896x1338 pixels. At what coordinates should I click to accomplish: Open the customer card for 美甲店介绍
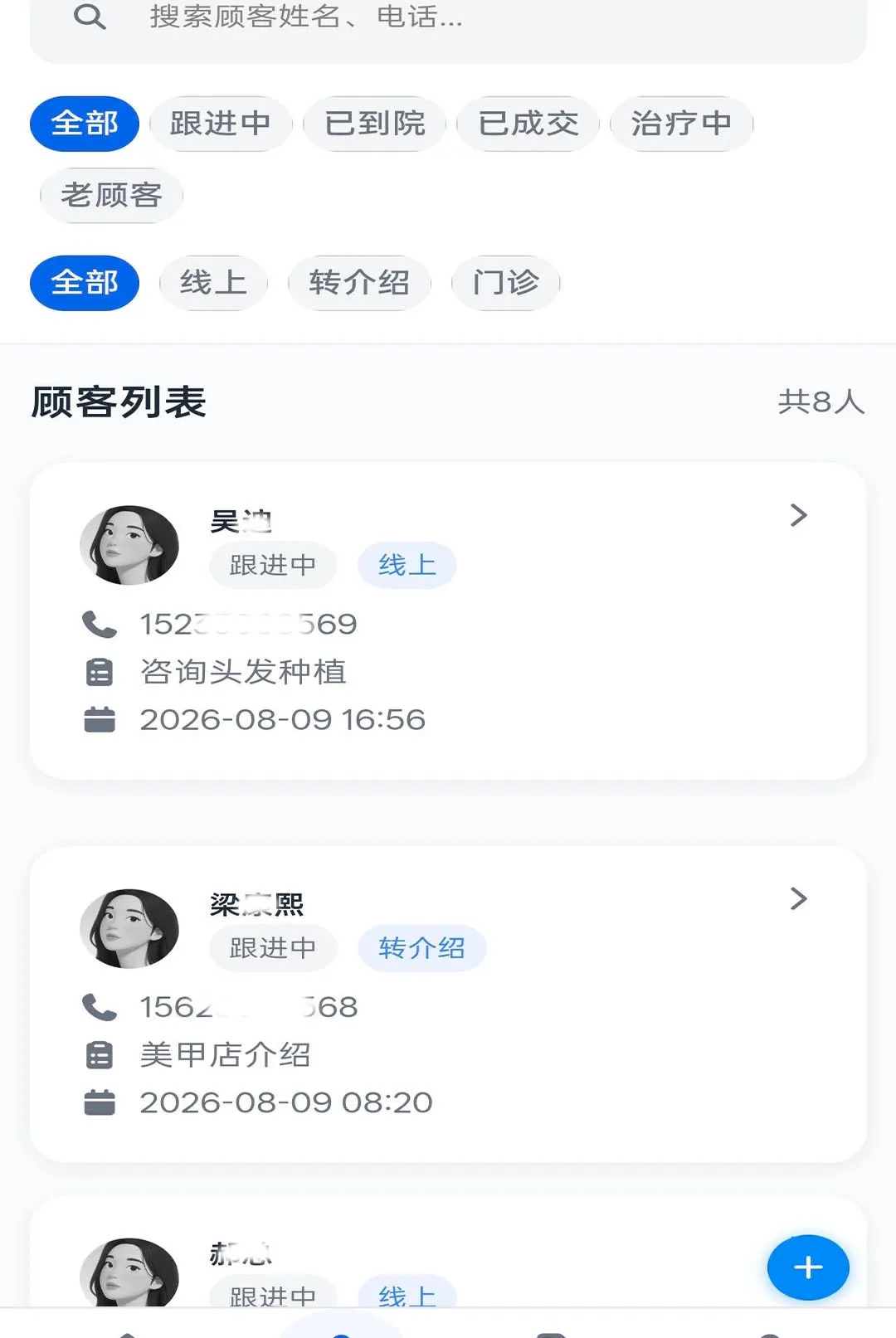tap(448, 1005)
